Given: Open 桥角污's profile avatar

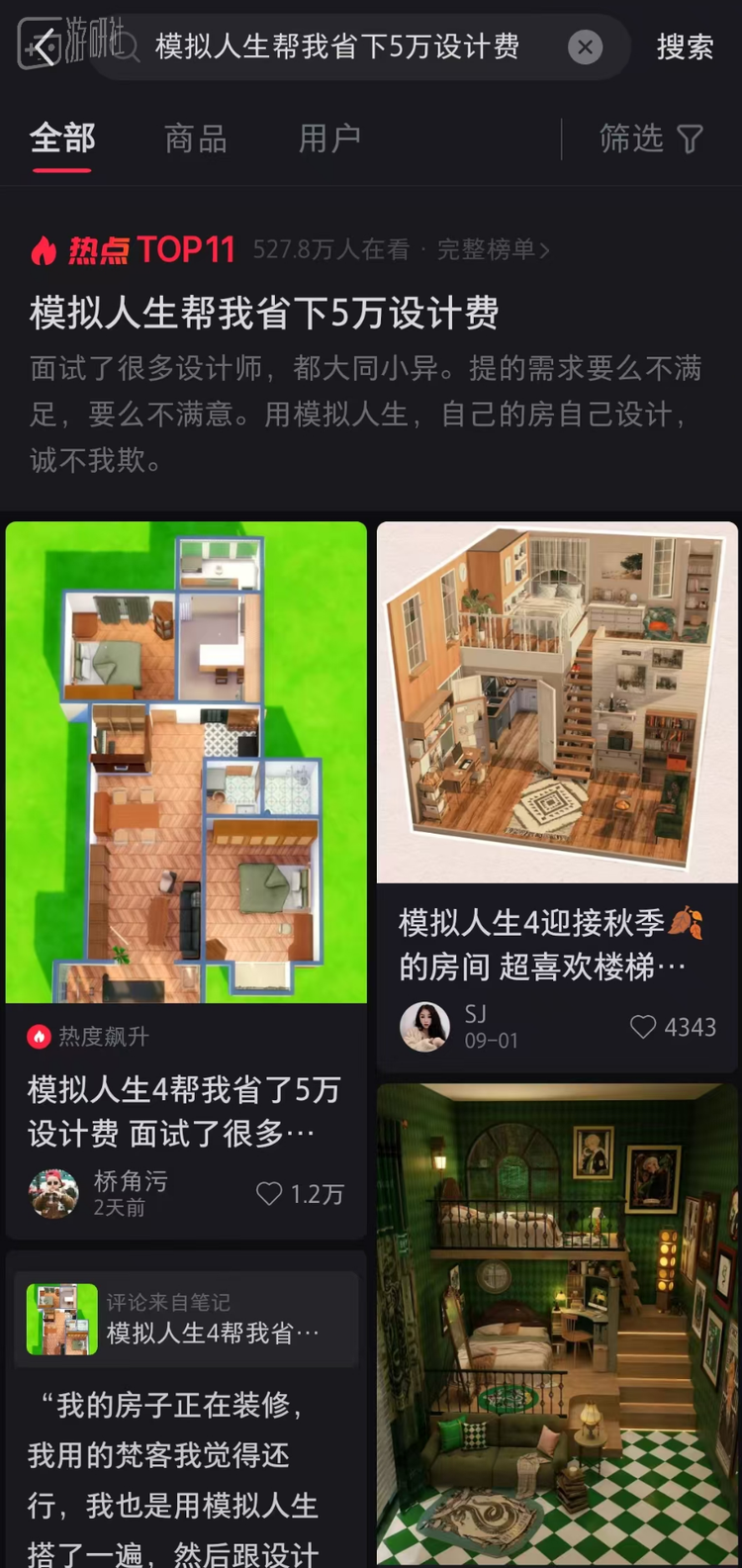Looking at the screenshot, I should 53,1193.
